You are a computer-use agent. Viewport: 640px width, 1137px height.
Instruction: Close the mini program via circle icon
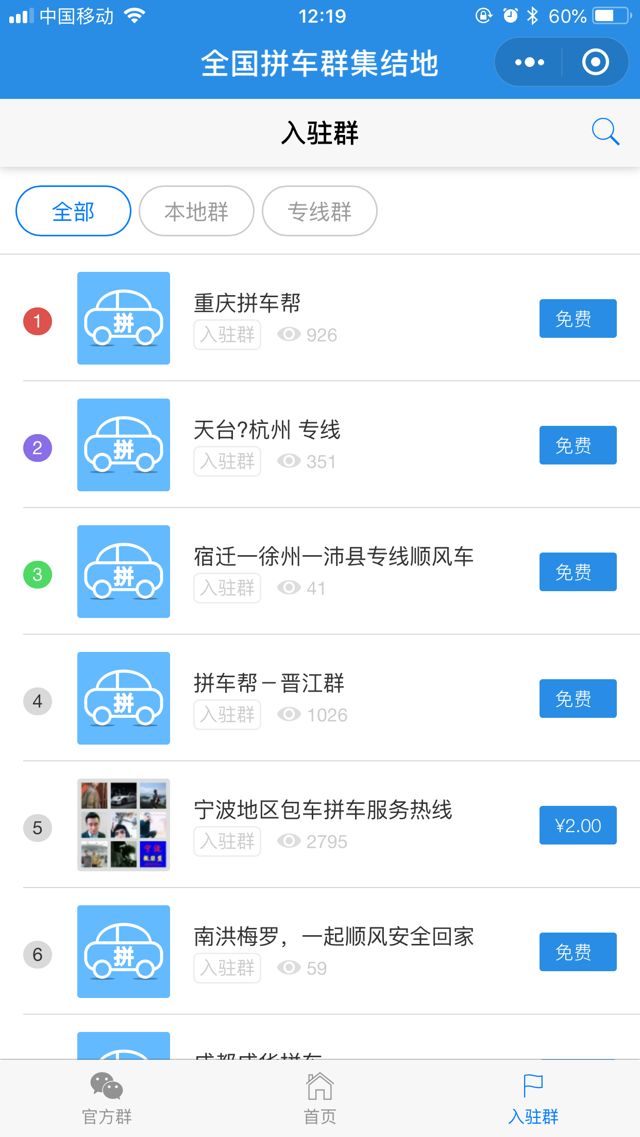595,62
